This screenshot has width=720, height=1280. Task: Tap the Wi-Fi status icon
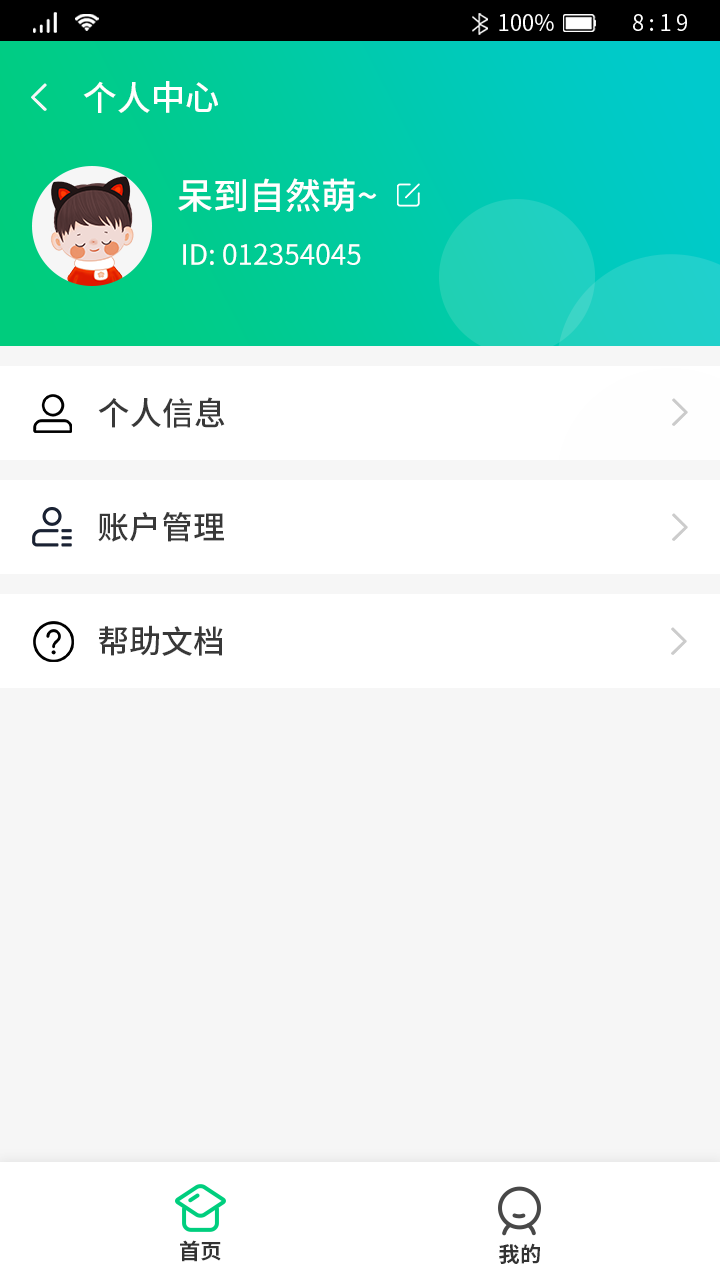(x=88, y=20)
